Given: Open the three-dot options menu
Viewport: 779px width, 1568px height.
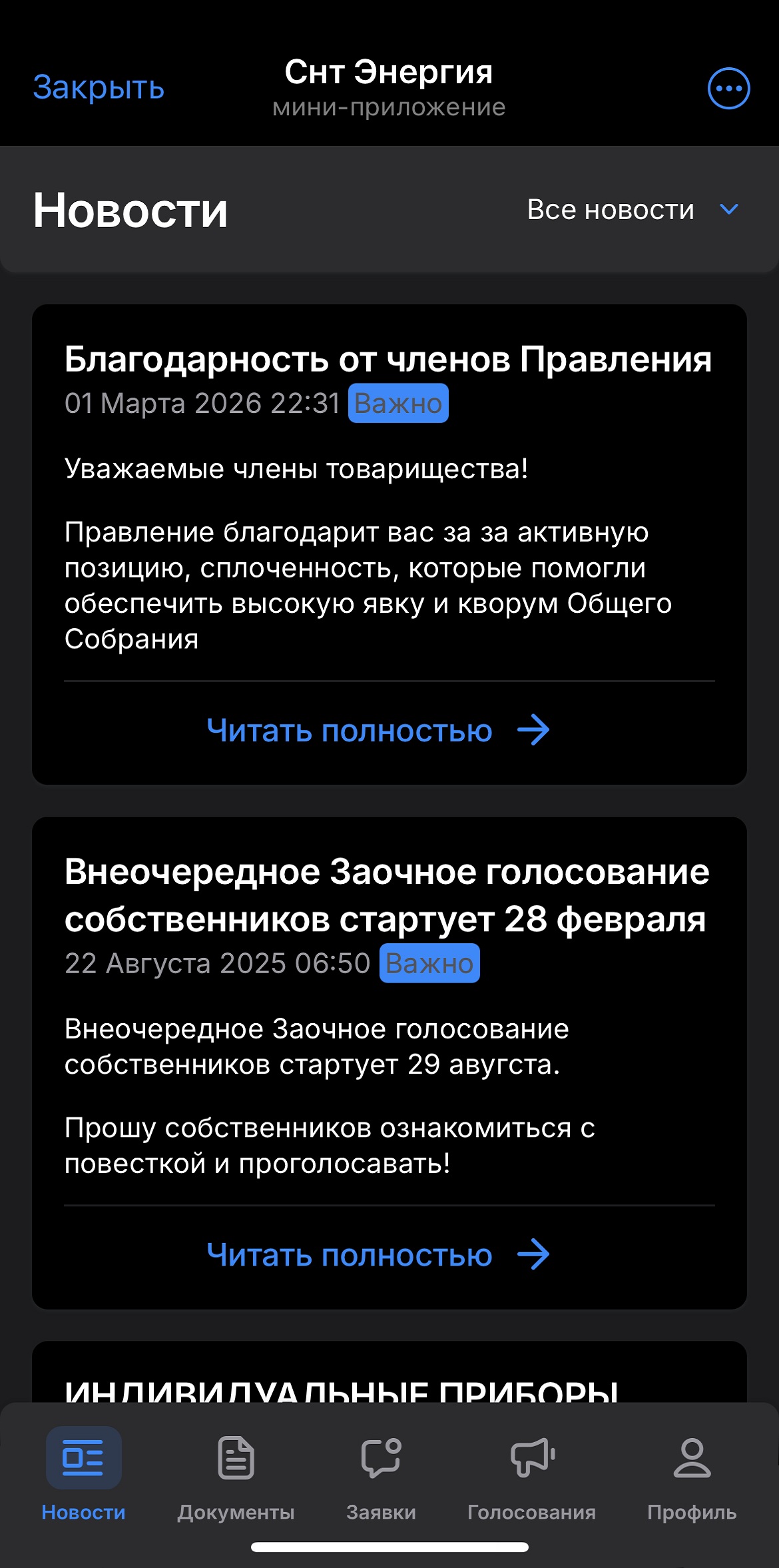Looking at the screenshot, I should click(728, 88).
